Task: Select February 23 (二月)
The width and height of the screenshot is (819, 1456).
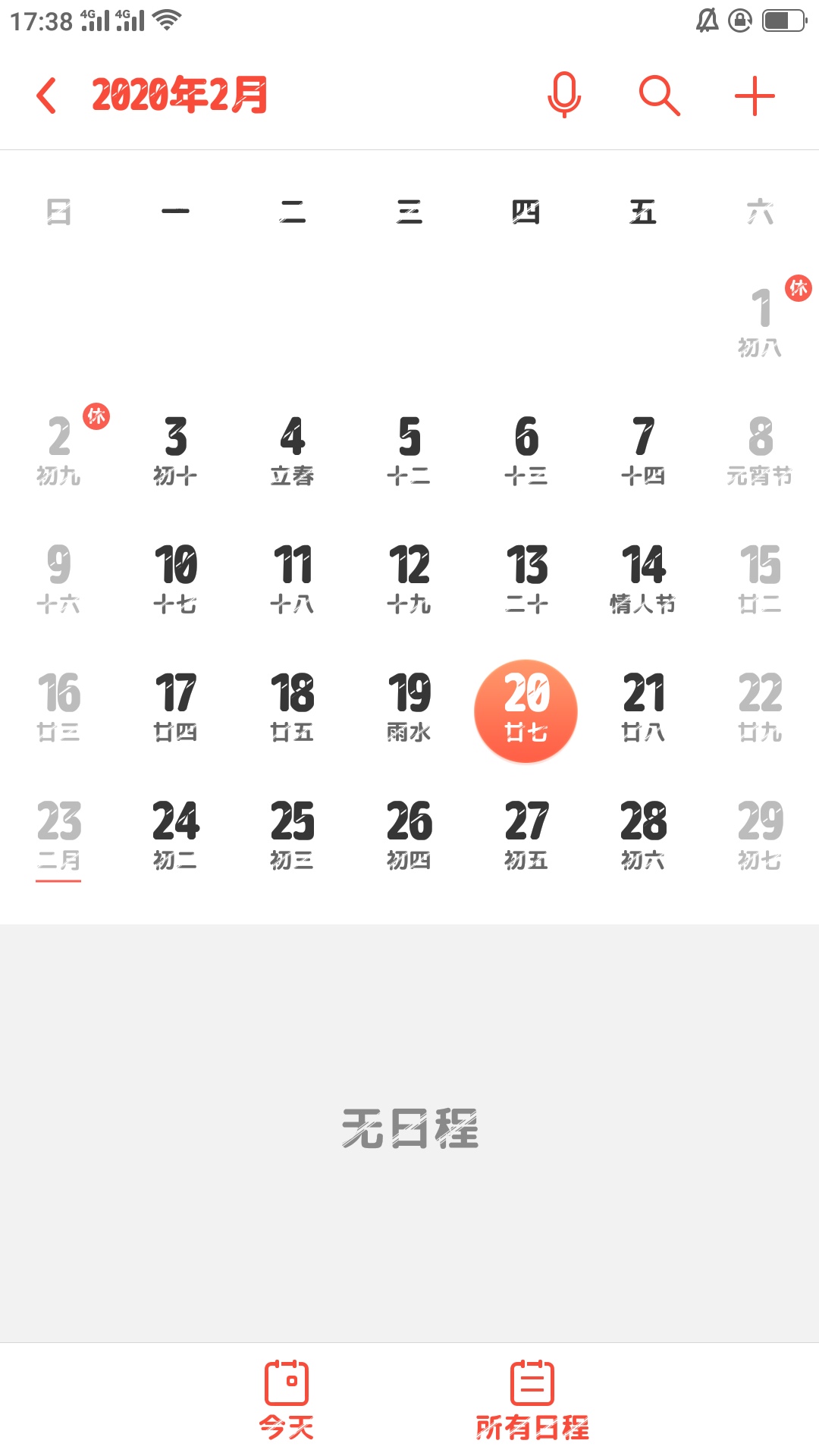Action: (x=59, y=835)
